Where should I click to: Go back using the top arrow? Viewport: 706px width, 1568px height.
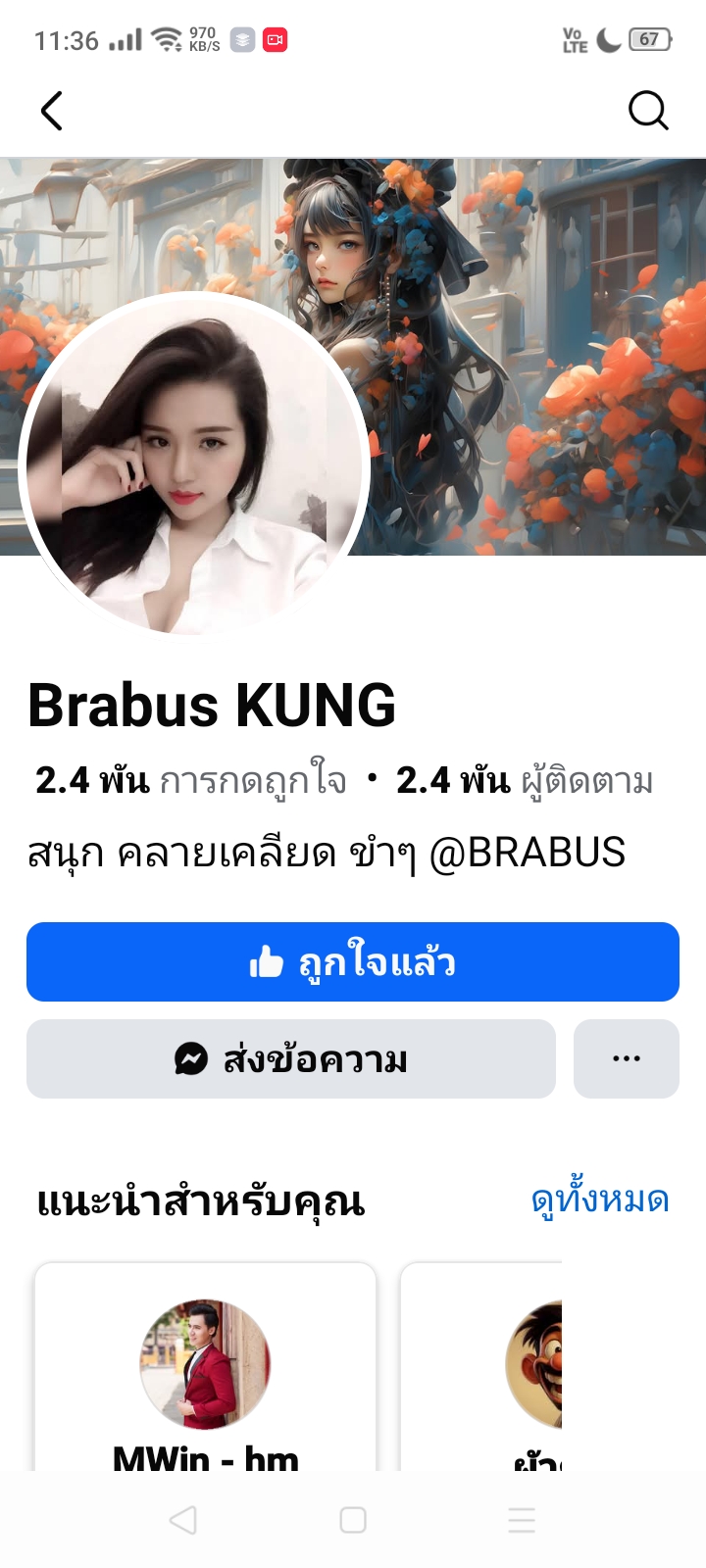pos(52,111)
